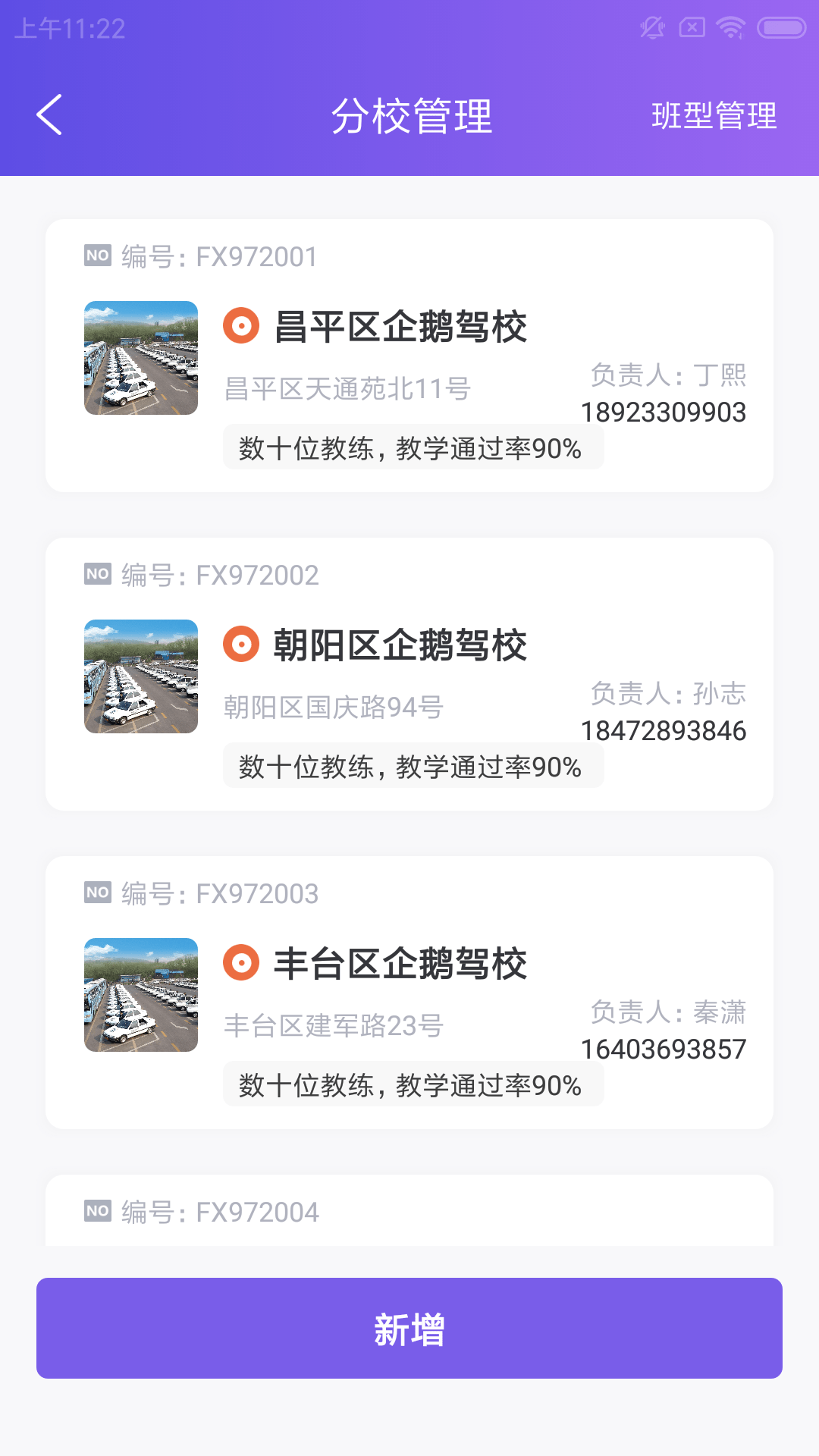Click the phone number 18472893846
819x1456 pixels.
666,731
